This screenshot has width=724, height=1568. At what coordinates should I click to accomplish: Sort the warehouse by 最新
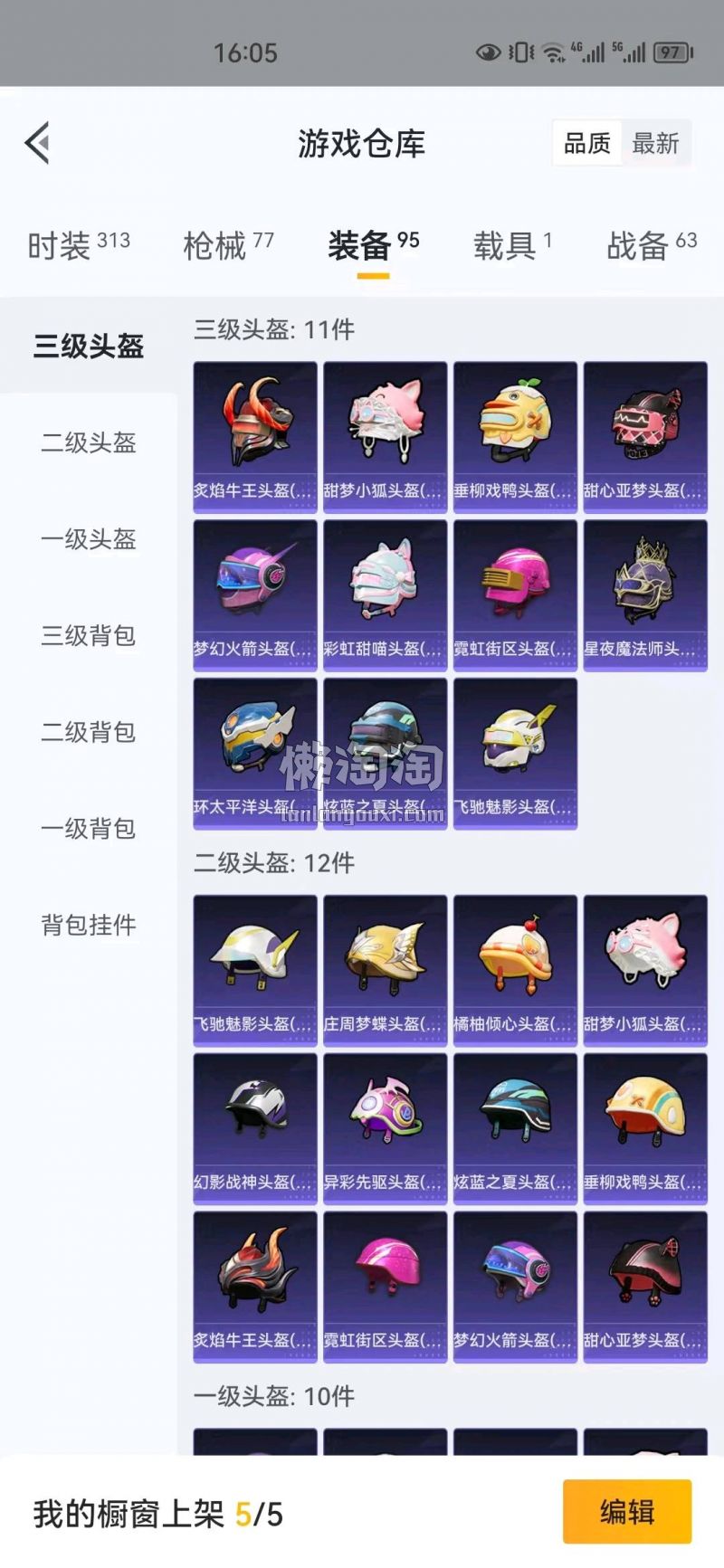[655, 143]
